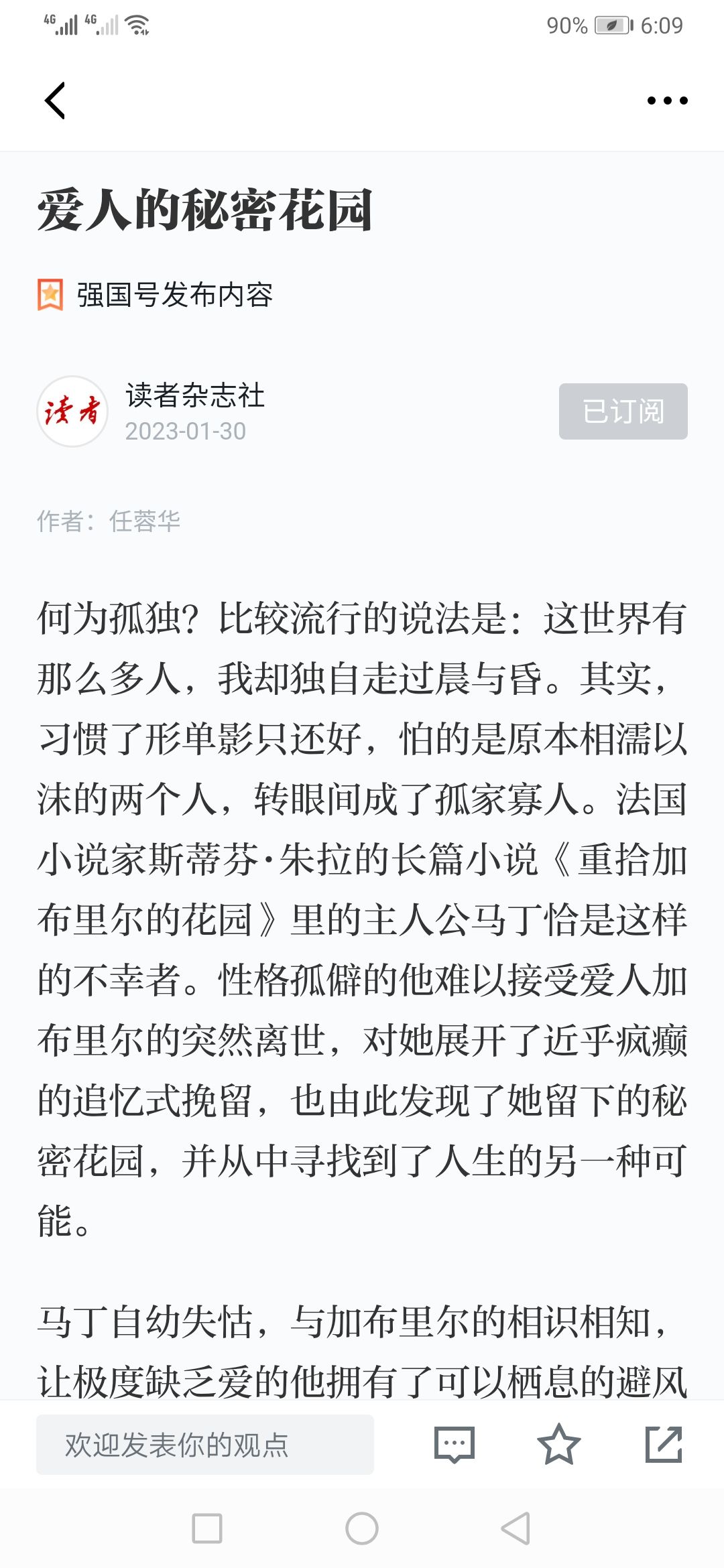The image size is (724, 1568).
Task: Open recent apps from navigation bar
Action: click(x=207, y=1528)
